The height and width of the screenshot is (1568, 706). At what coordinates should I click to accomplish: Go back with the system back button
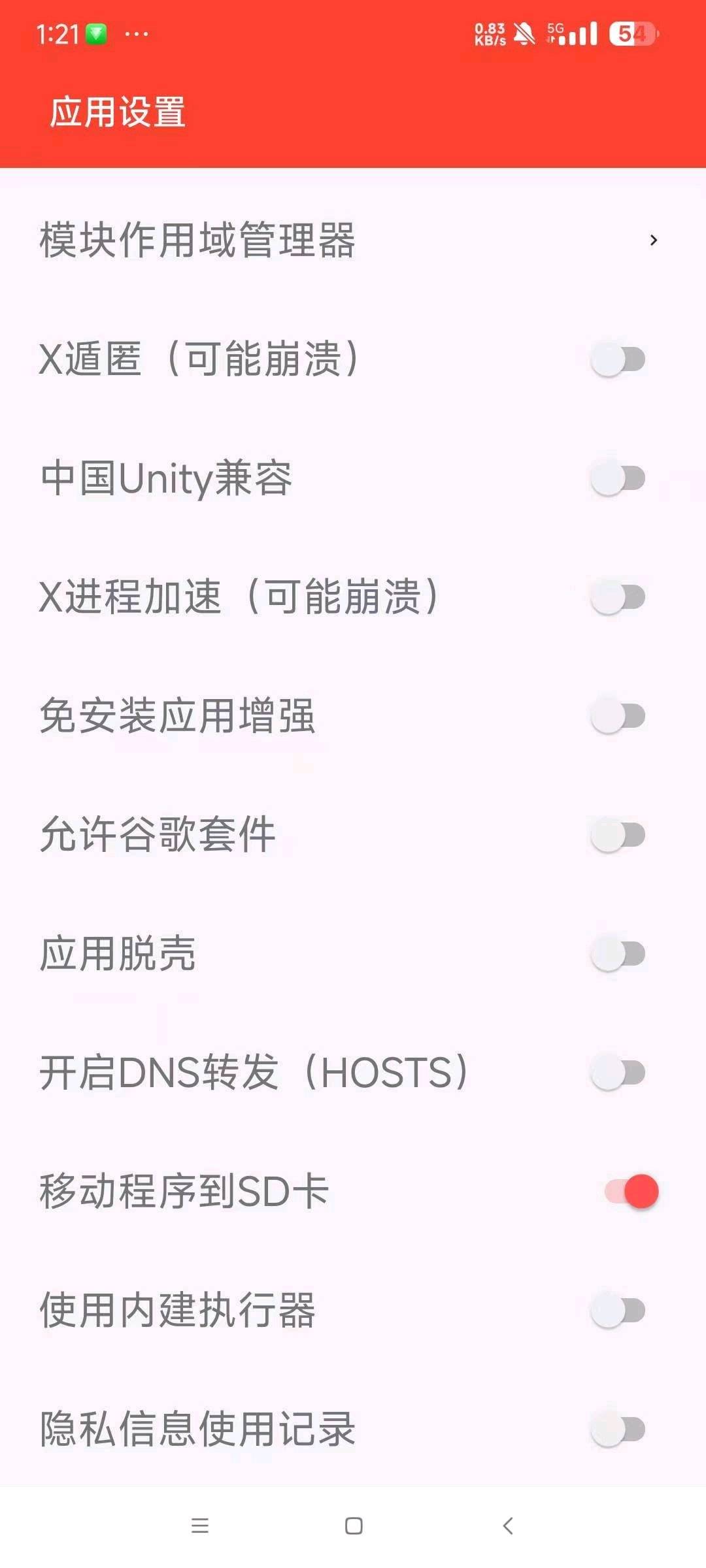[x=508, y=1526]
